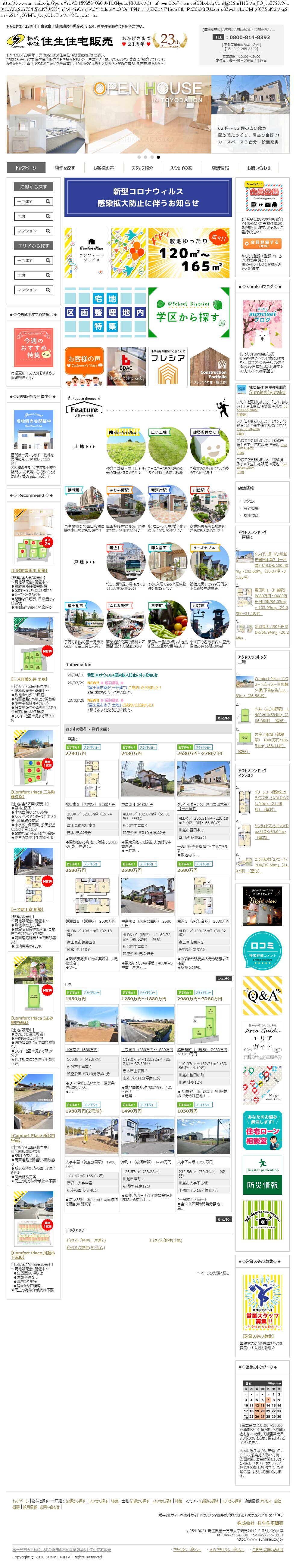Switch to the トップページ tab

pyautogui.click(x=26, y=167)
